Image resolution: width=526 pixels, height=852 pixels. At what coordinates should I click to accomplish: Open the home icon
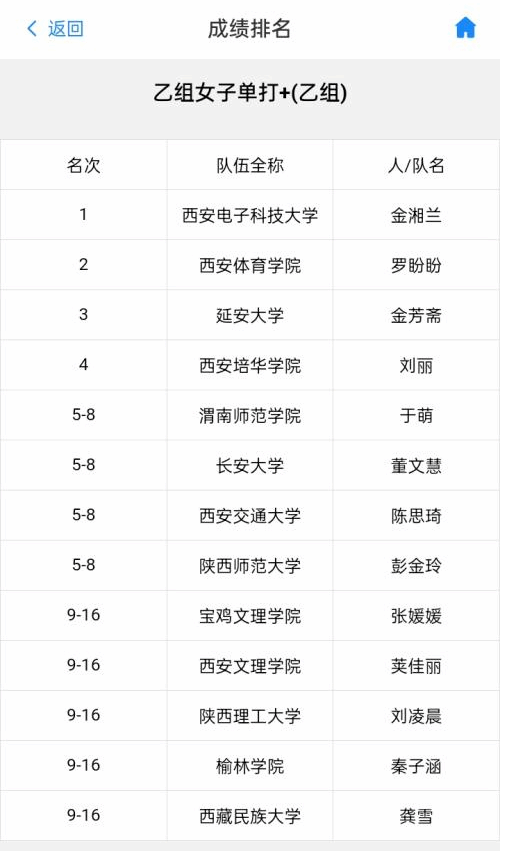[465, 28]
